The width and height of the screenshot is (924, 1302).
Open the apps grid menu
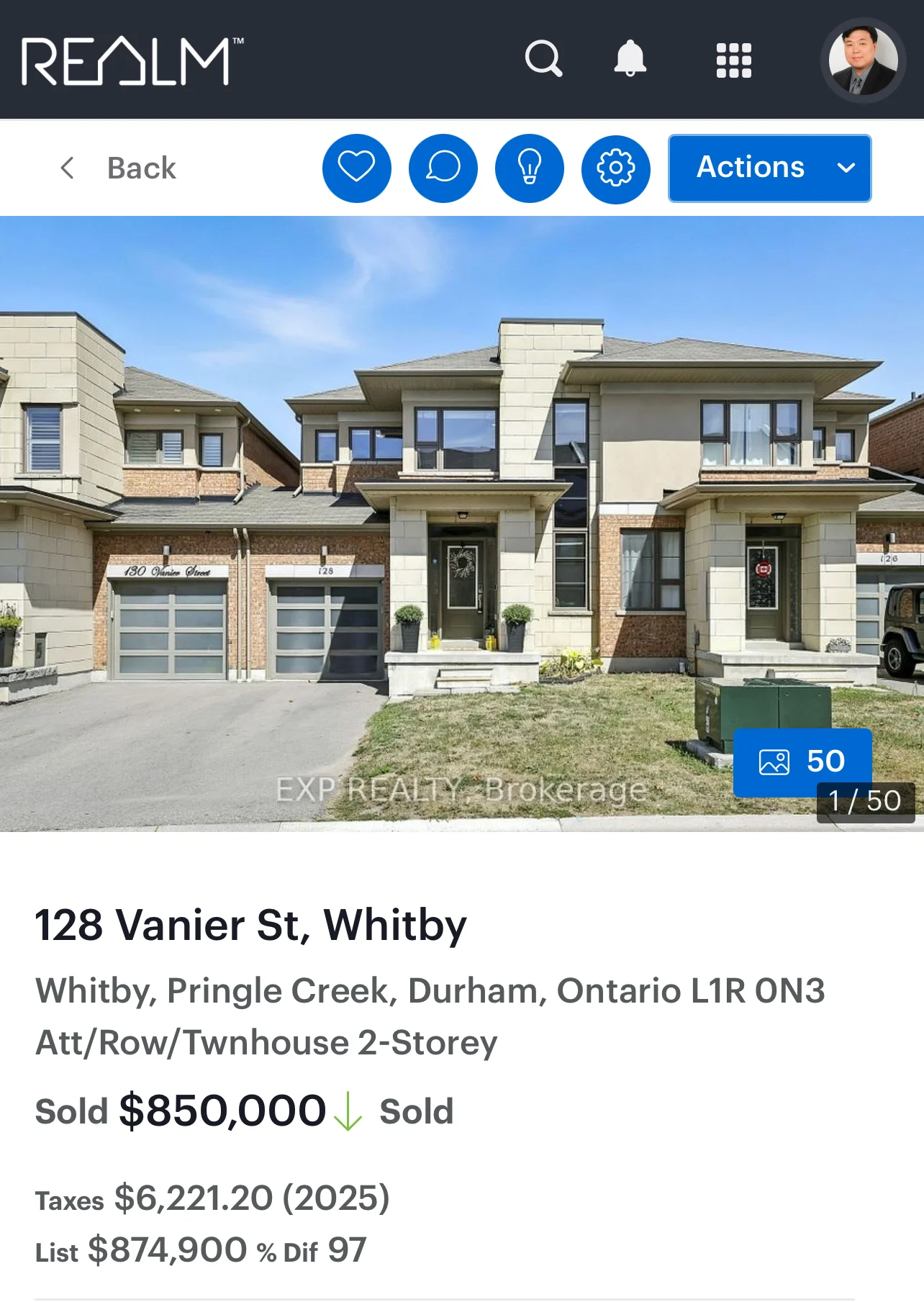733,60
